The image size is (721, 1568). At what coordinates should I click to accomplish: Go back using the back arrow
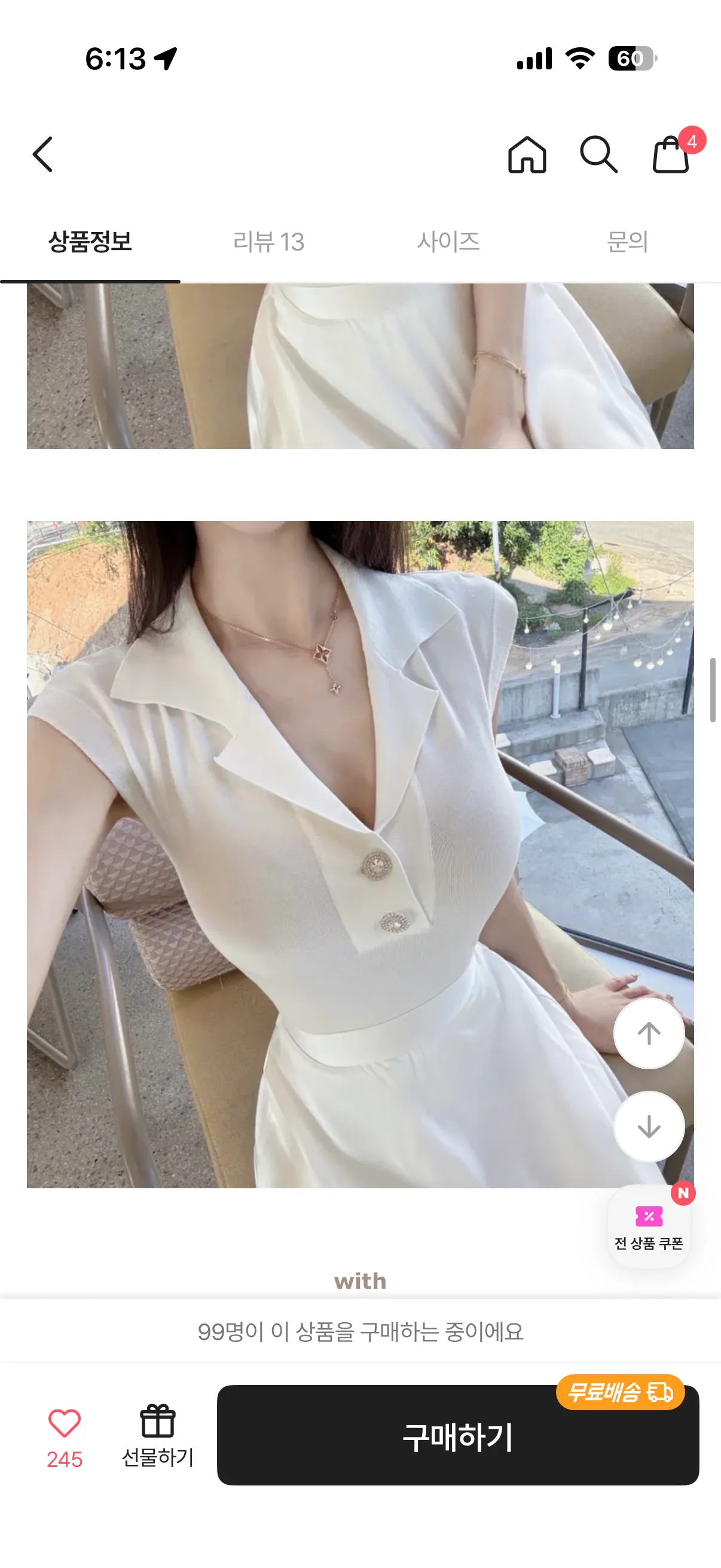click(42, 155)
